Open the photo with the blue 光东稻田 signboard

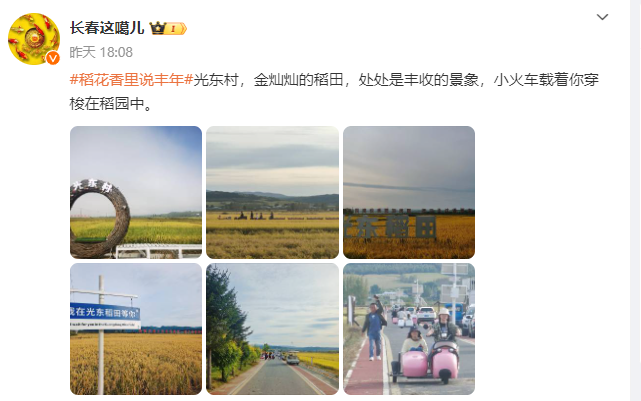click(x=136, y=329)
